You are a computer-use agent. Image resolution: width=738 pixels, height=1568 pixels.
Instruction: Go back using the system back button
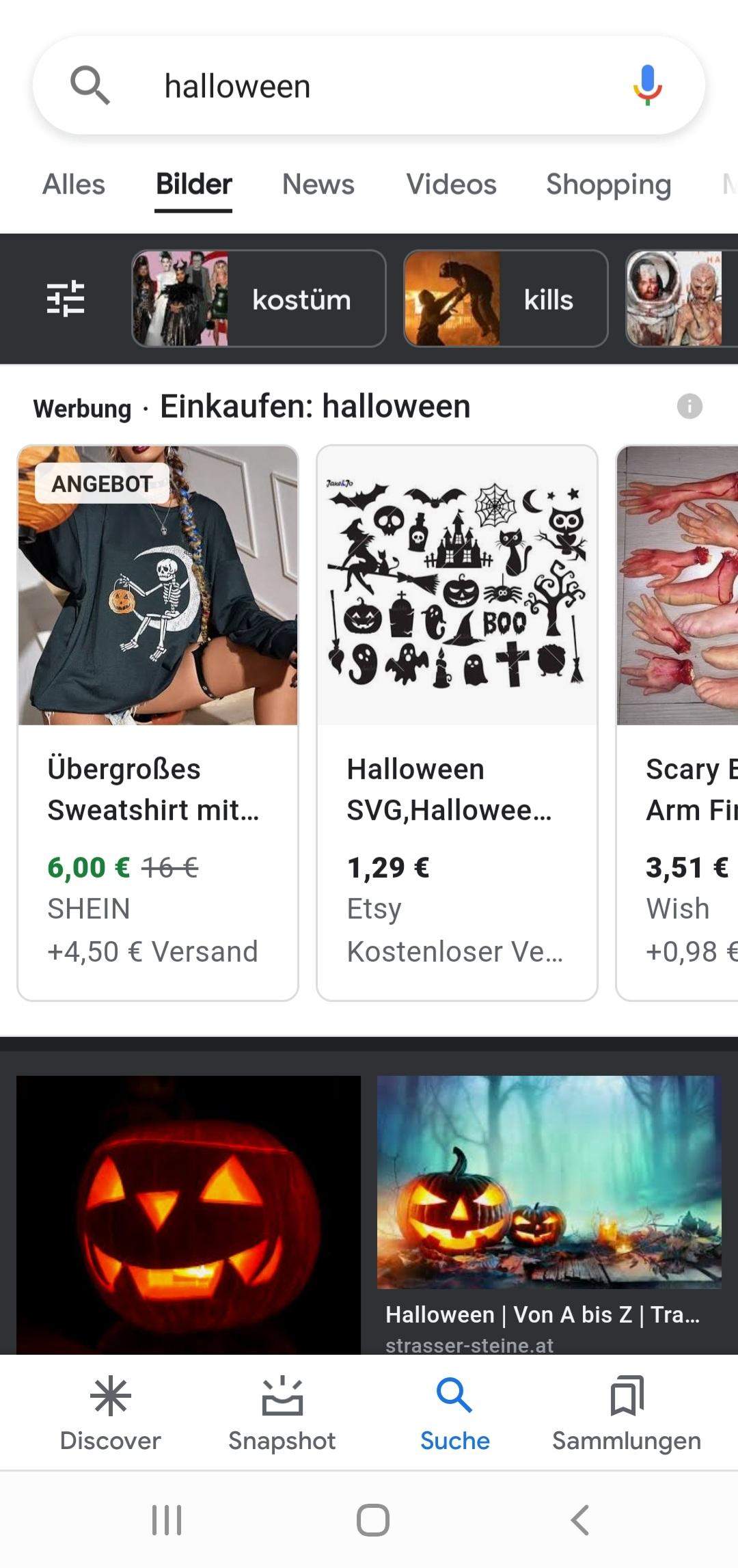coord(579,1520)
